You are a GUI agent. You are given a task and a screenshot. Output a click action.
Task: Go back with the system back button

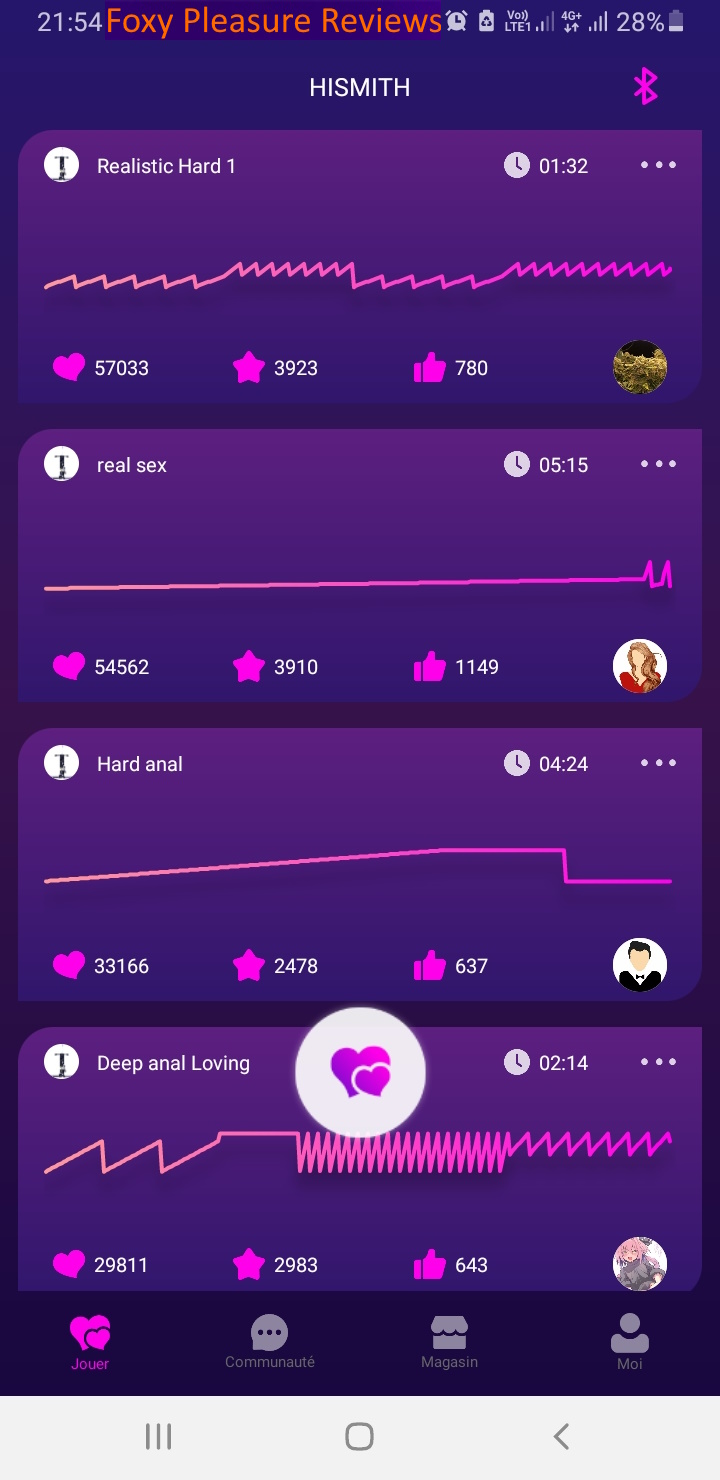click(561, 1437)
